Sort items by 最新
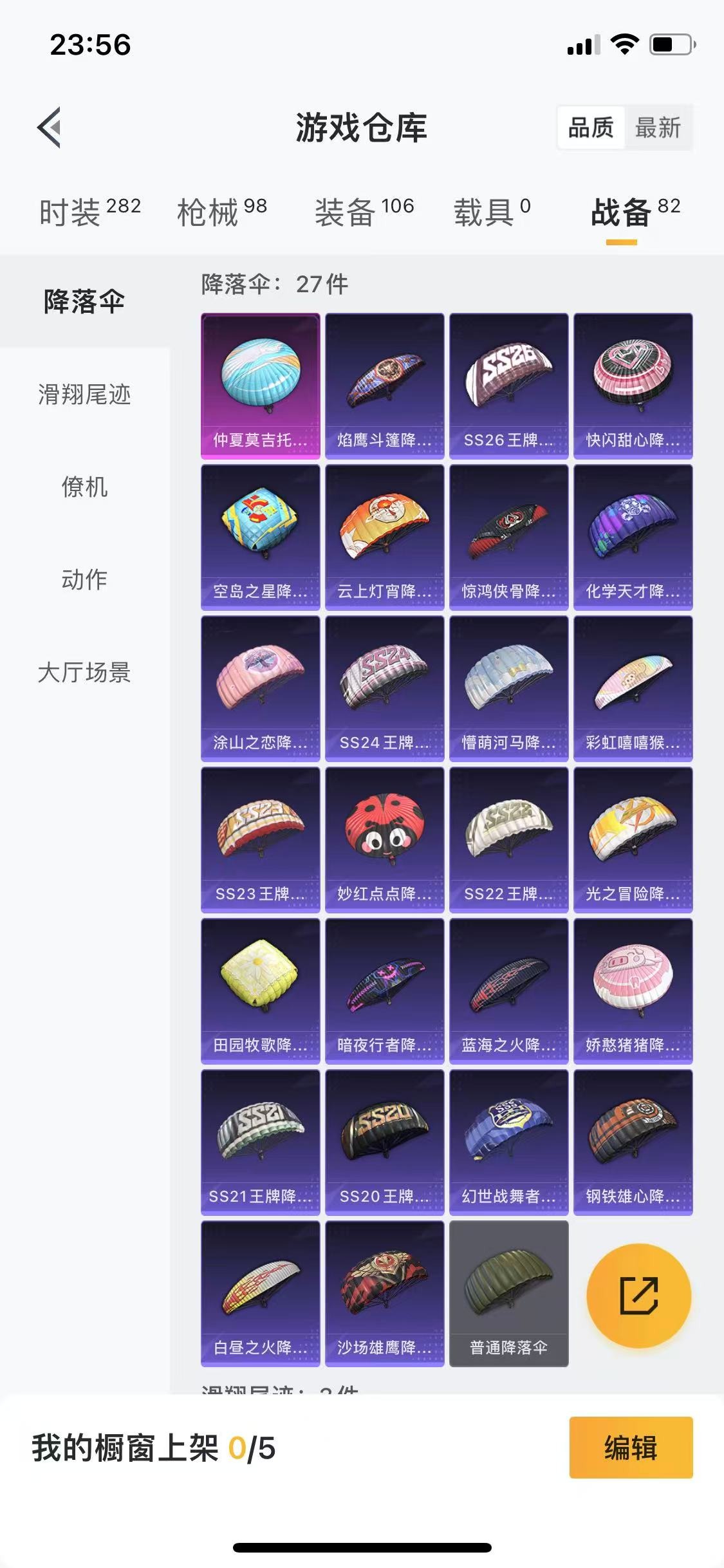 point(657,127)
